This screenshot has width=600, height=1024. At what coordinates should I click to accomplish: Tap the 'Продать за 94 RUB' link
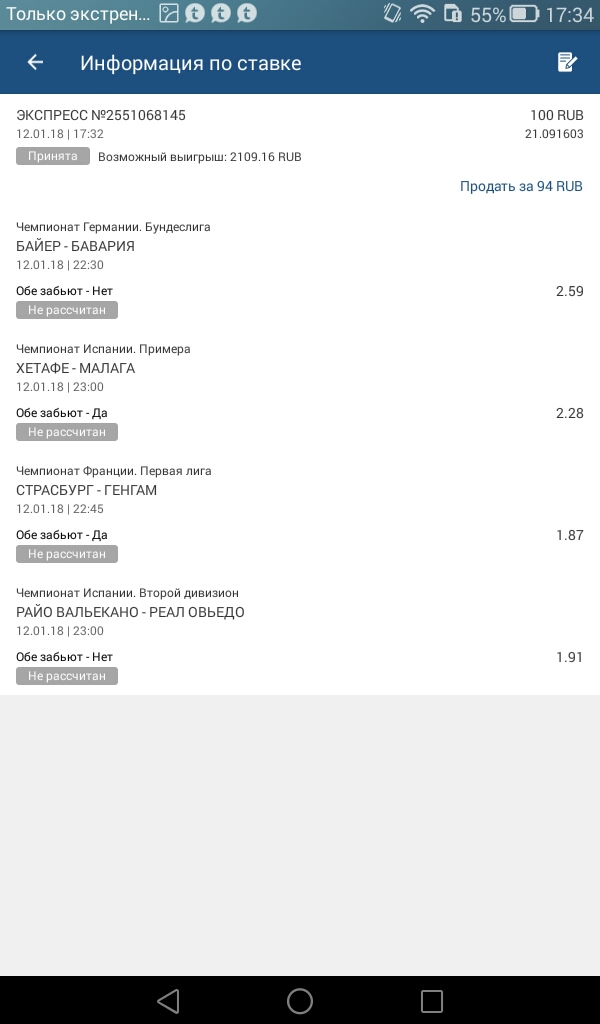tap(520, 186)
